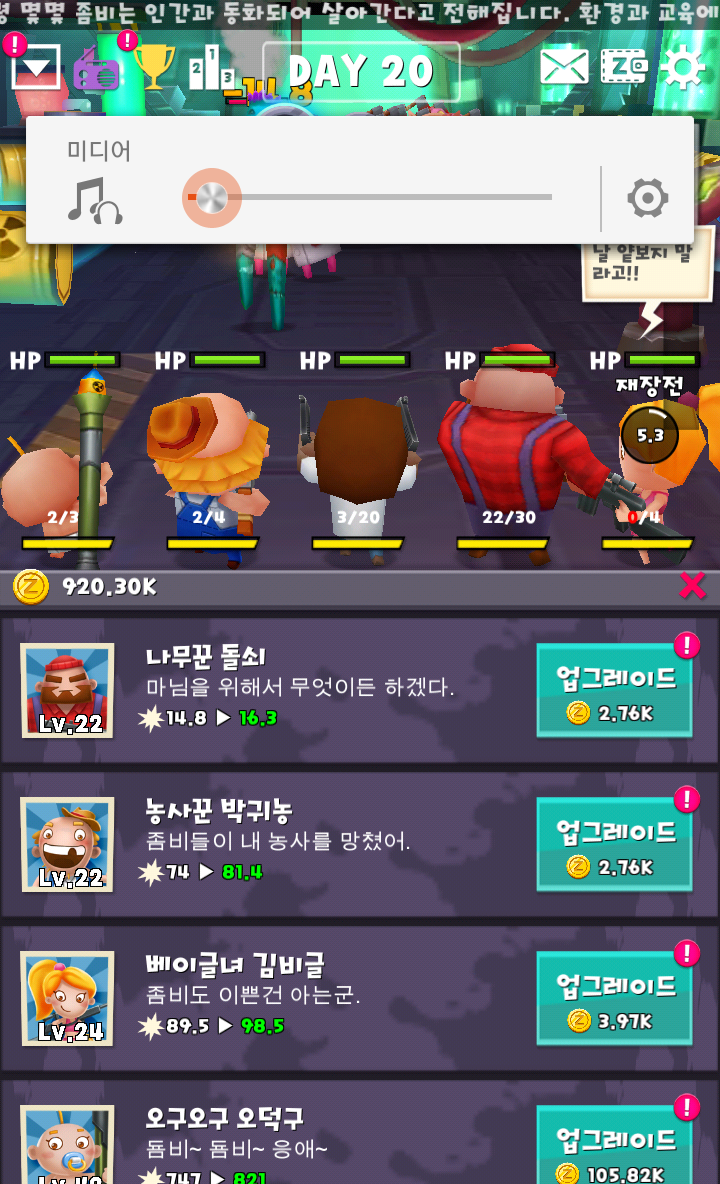The height and width of the screenshot is (1184, 720).
Task: Open the mailbox envelope icon
Action: tap(564, 66)
